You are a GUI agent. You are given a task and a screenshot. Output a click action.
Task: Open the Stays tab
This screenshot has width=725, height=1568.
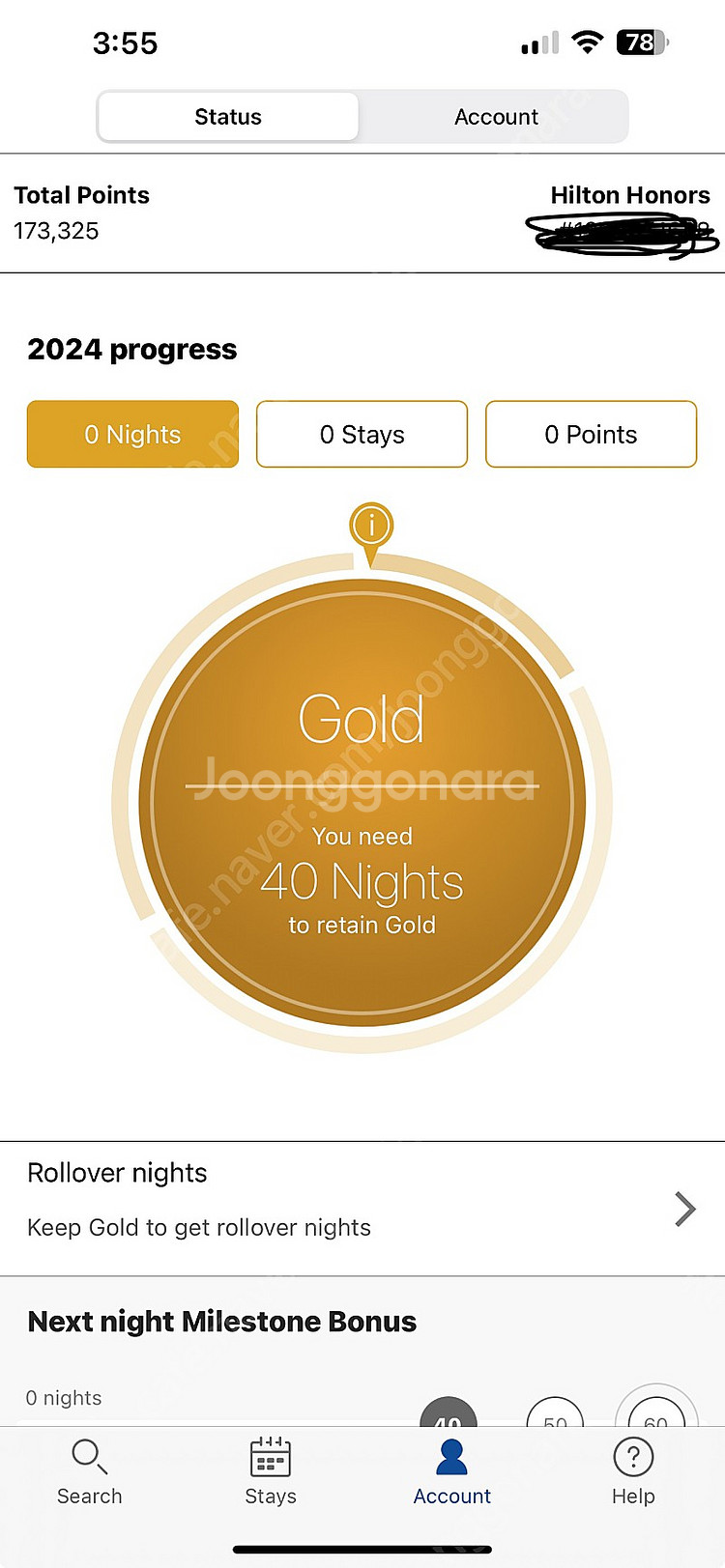pos(271,1471)
